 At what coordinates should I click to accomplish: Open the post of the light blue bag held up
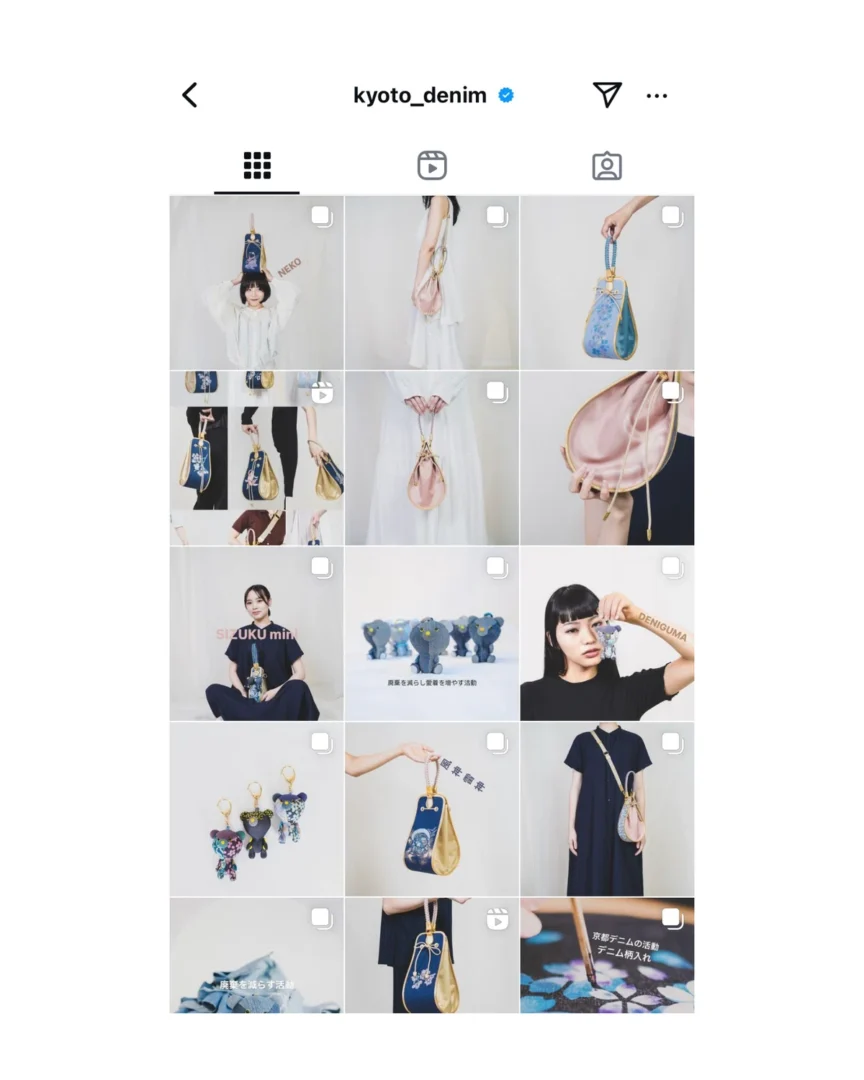point(607,283)
